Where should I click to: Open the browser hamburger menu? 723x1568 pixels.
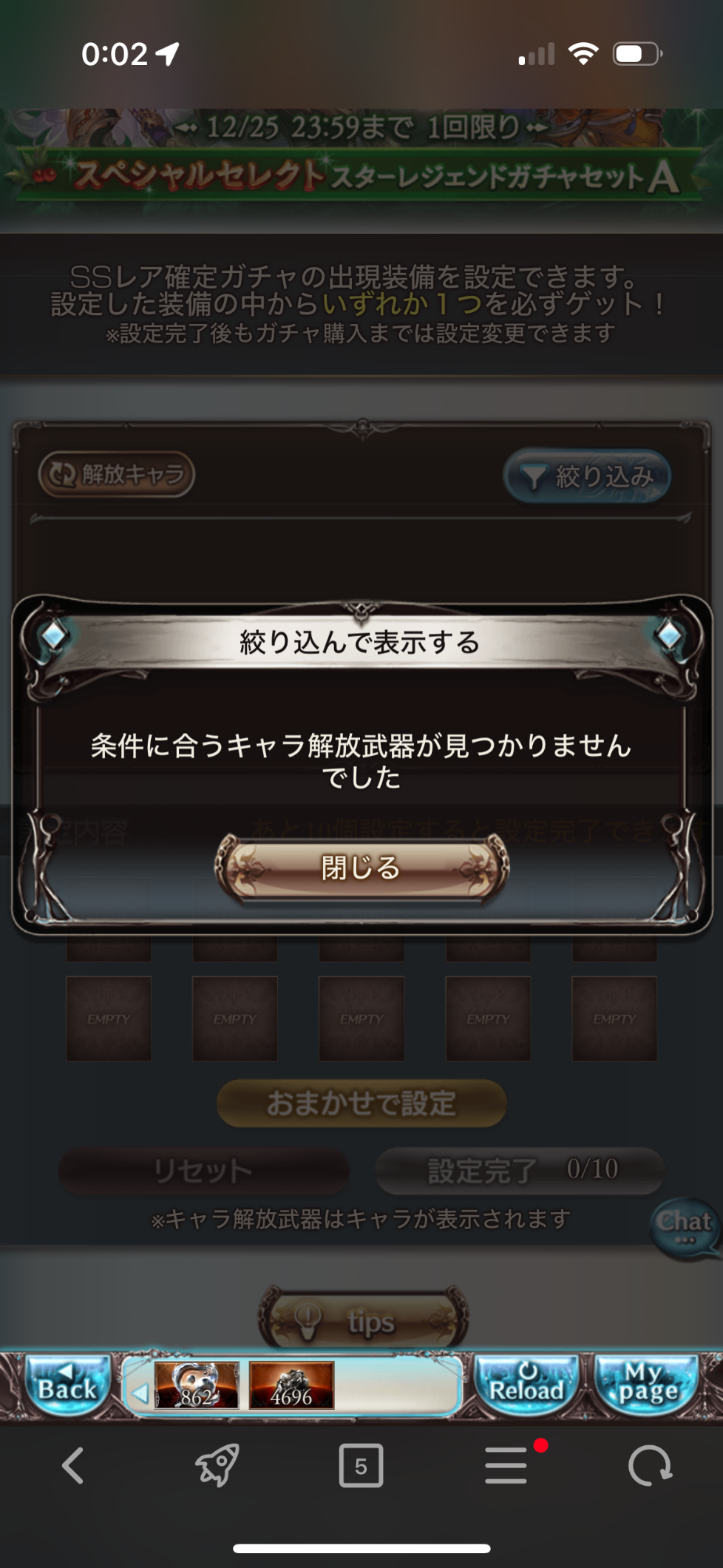(506, 1465)
